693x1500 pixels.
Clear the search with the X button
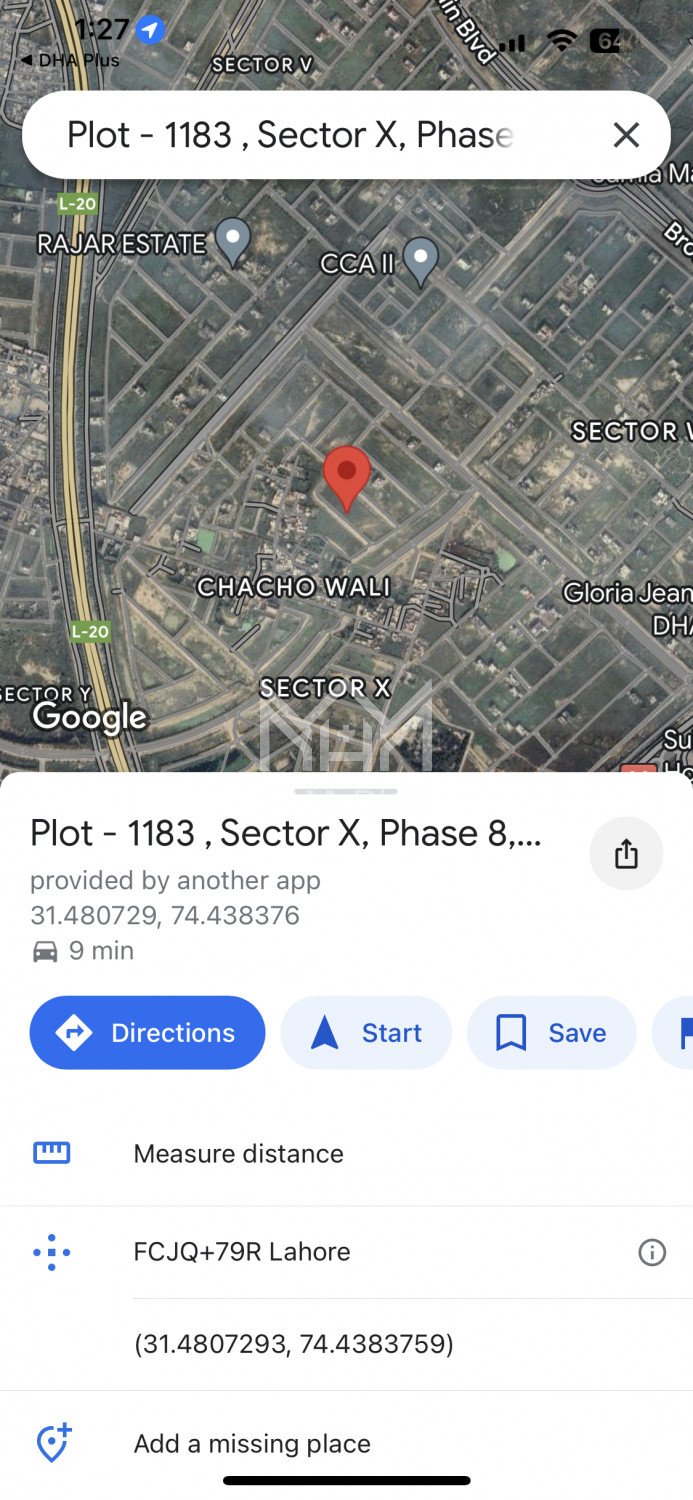[626, 135]
